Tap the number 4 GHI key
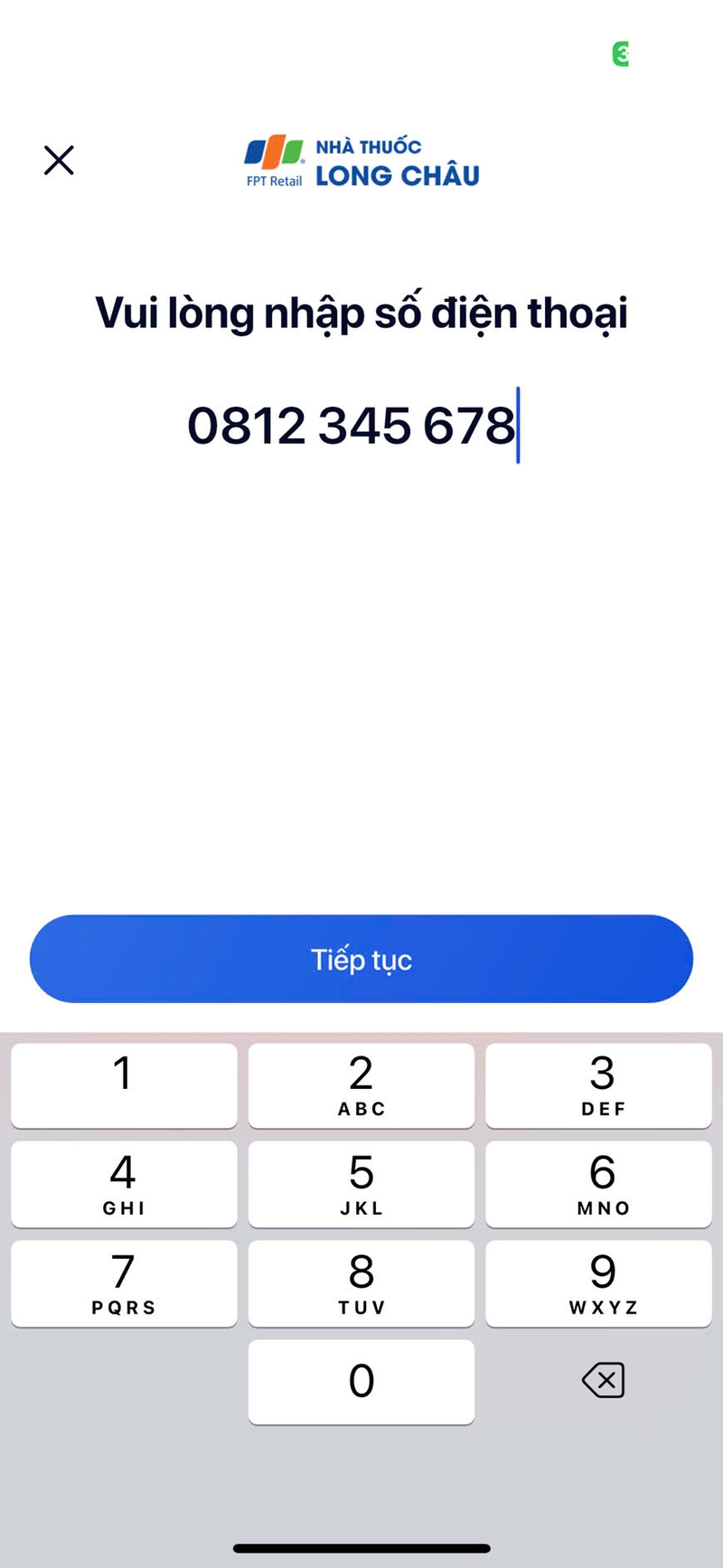723x1568 pixels. click(124, 1185)
